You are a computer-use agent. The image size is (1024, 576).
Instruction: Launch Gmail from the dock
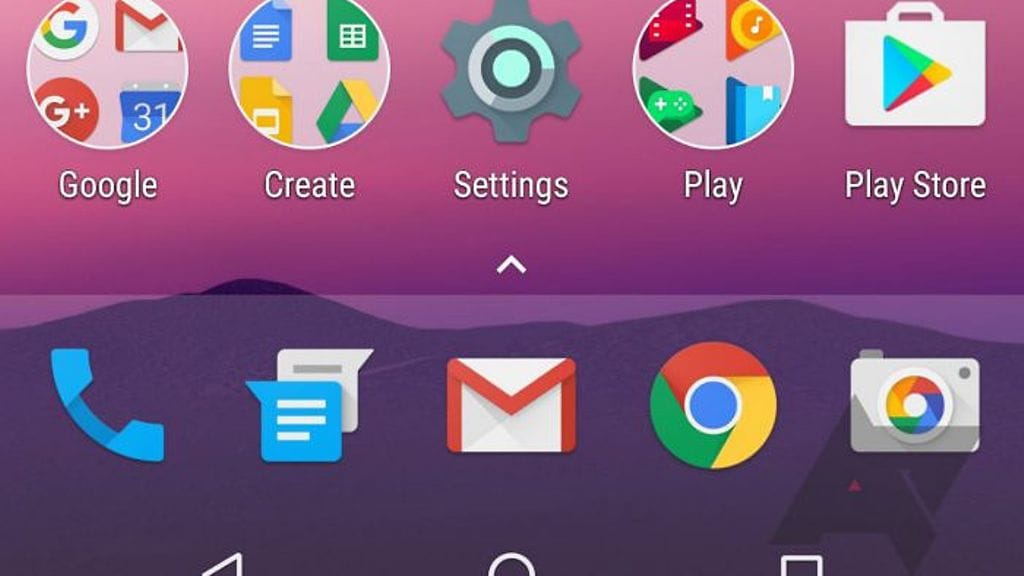pyautogui.click(x=511, y=404)
